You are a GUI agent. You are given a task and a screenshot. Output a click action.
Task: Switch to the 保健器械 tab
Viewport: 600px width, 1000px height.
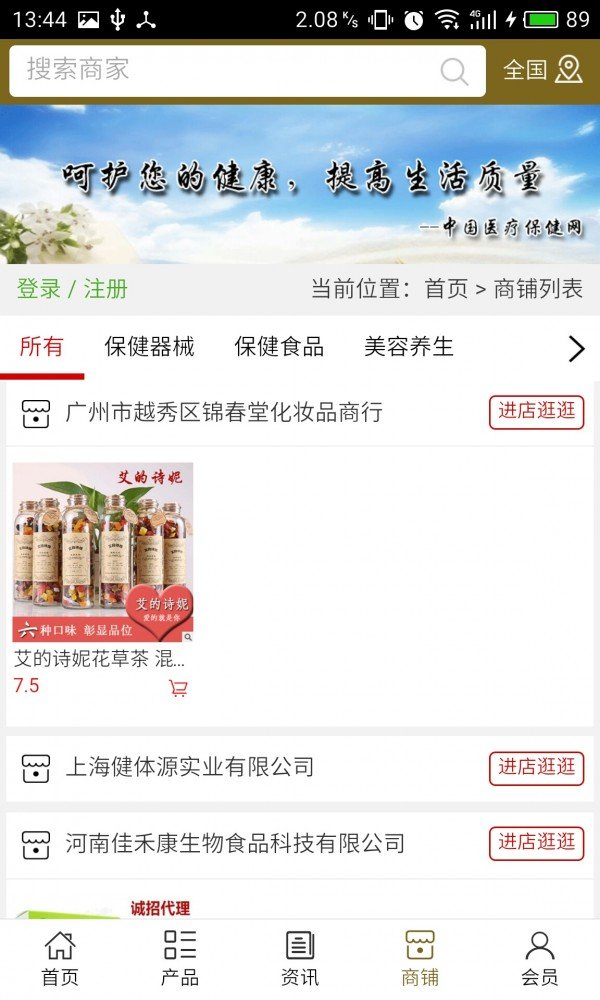[149, 347]
